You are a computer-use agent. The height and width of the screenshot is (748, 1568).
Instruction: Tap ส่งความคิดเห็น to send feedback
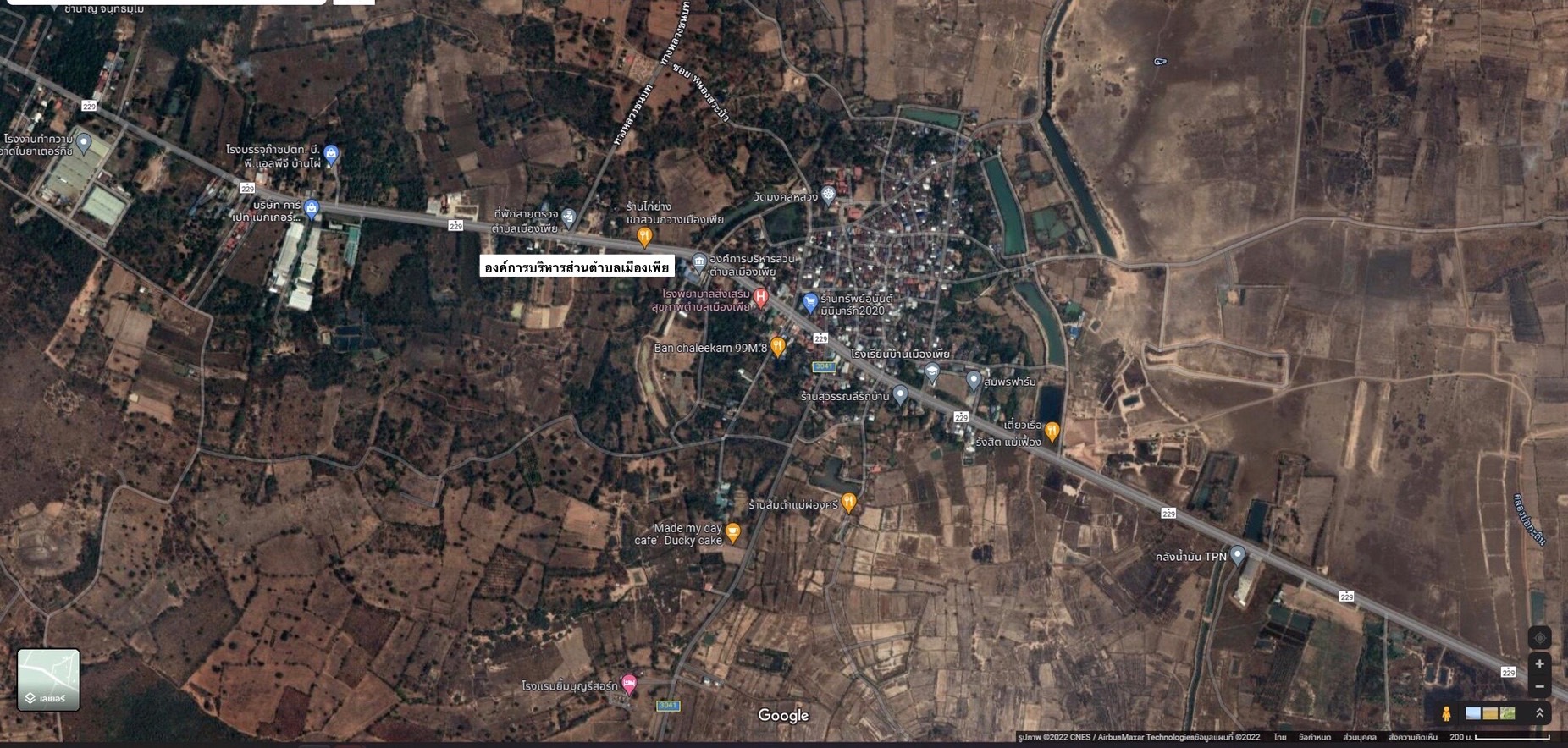[1412, 738]
